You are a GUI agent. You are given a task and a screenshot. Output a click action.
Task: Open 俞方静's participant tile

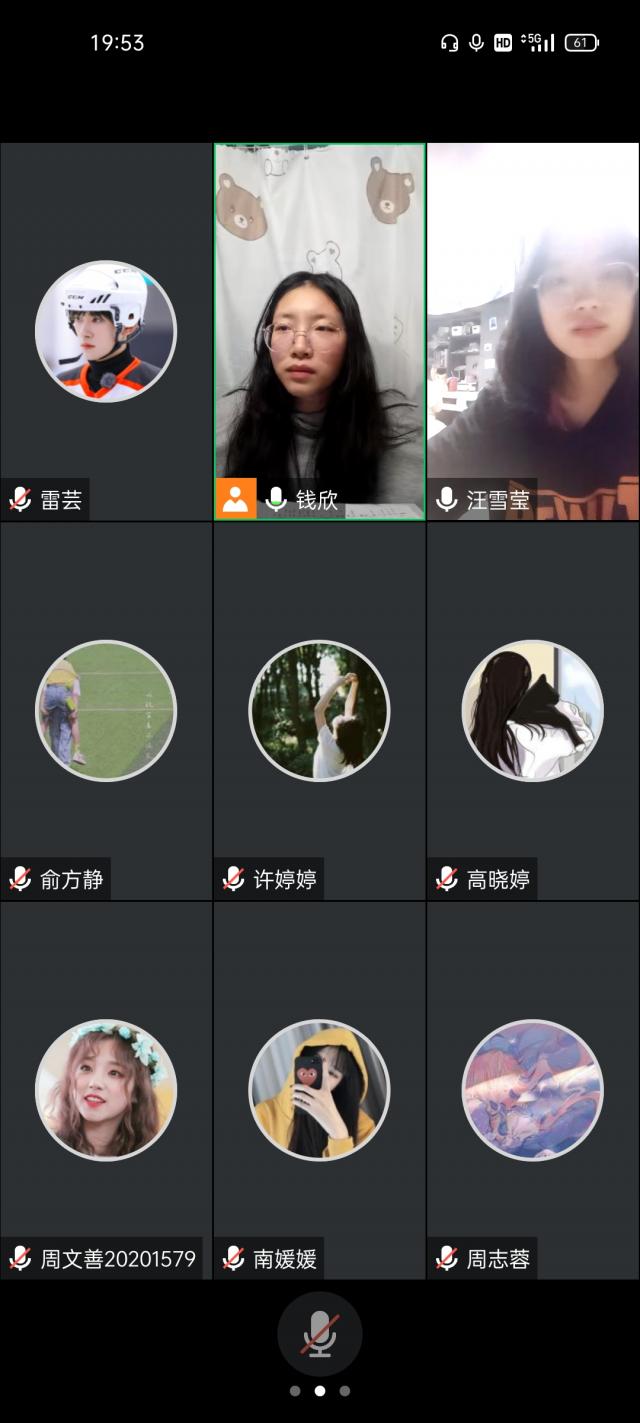pos(106,710)
